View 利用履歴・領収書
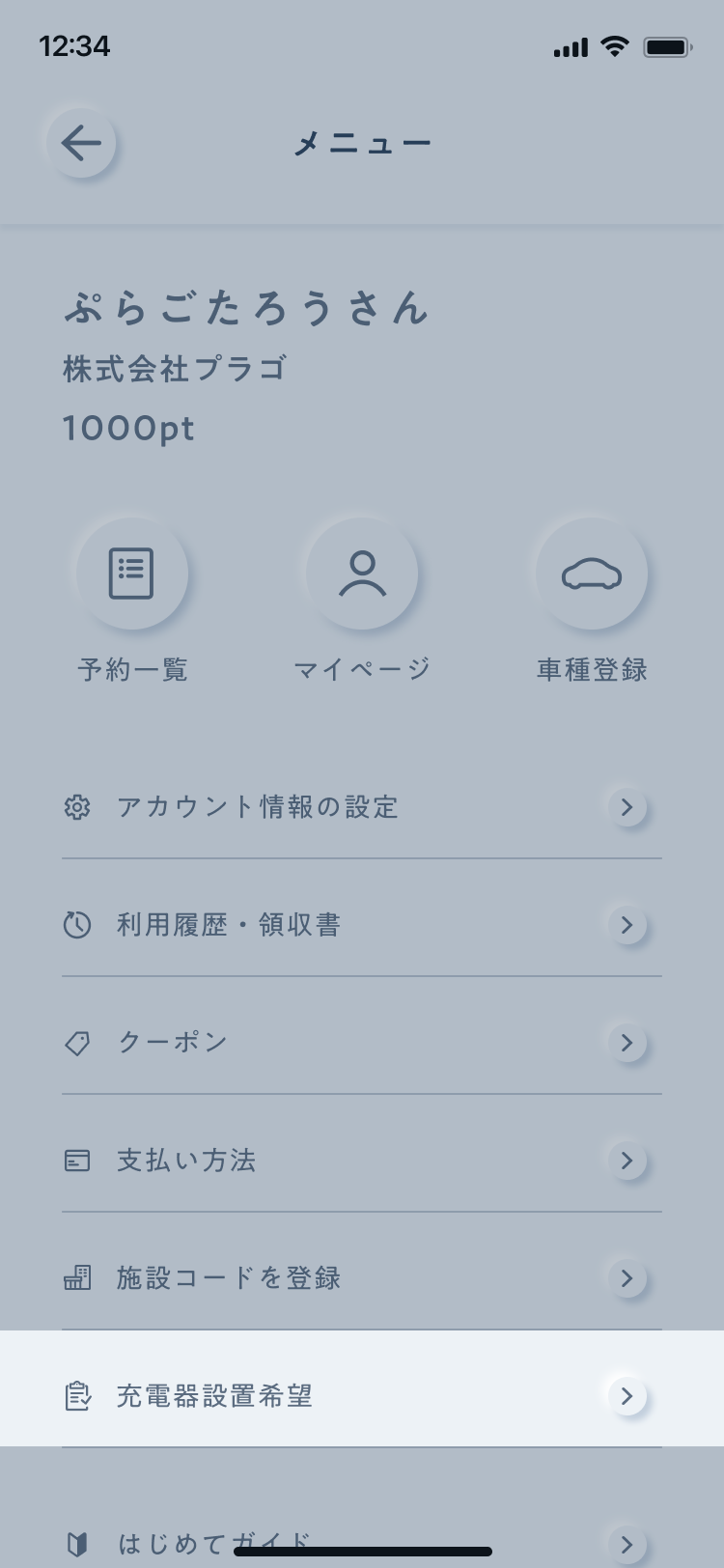The width and height of the screenshot is (724, 1568). tap(362, 925)
